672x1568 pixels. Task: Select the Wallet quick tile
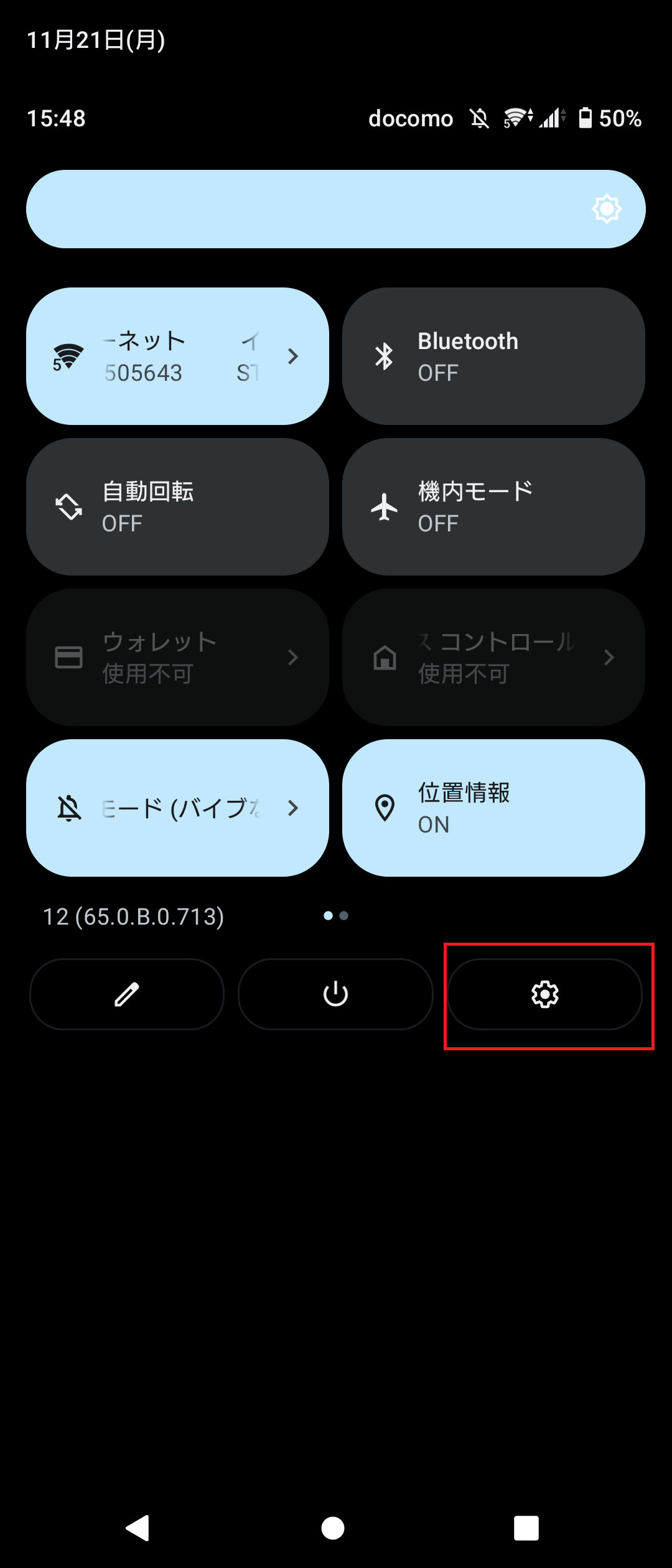pos(177,656)
